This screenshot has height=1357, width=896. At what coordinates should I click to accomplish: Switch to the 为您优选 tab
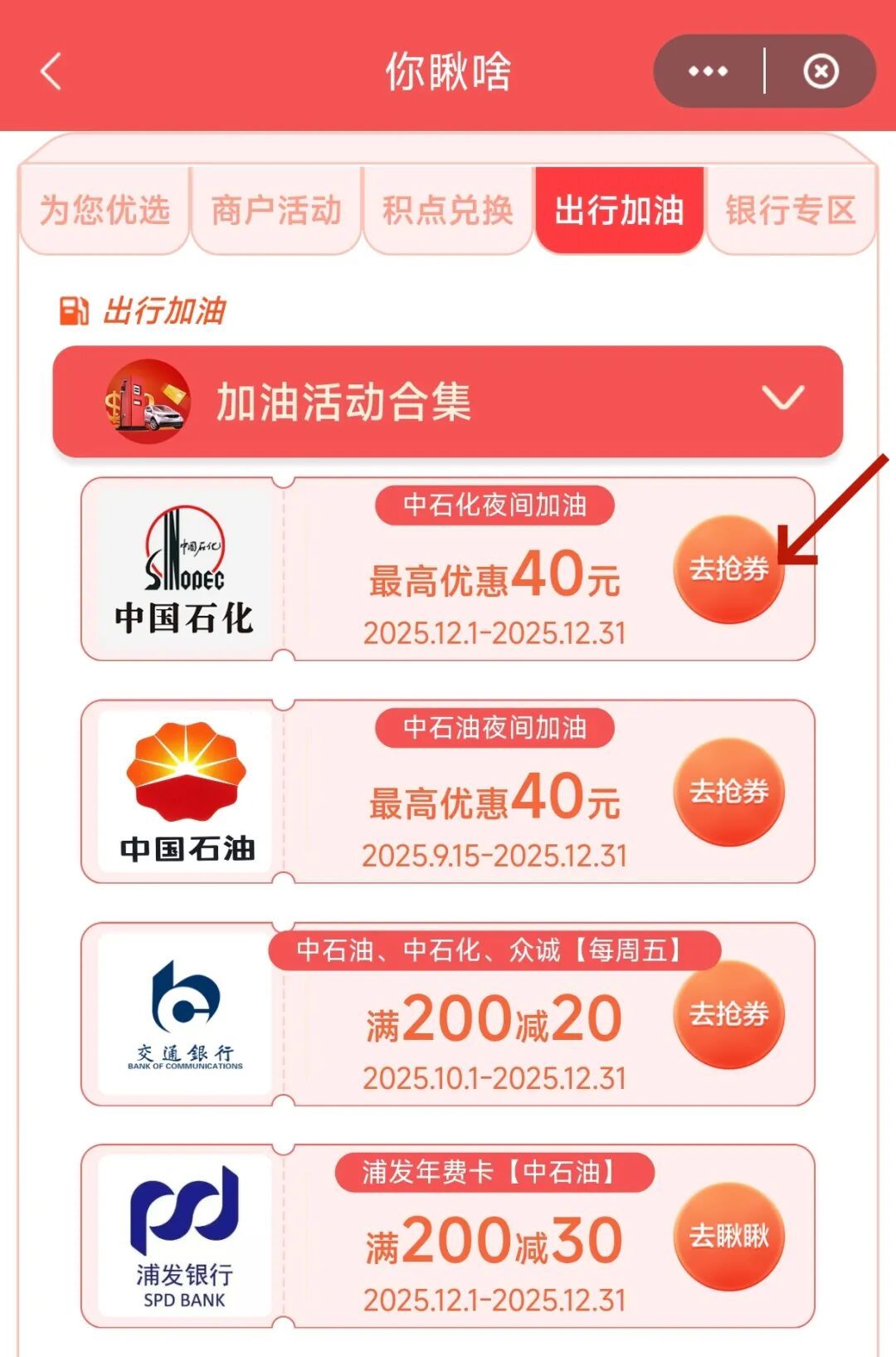101,212
